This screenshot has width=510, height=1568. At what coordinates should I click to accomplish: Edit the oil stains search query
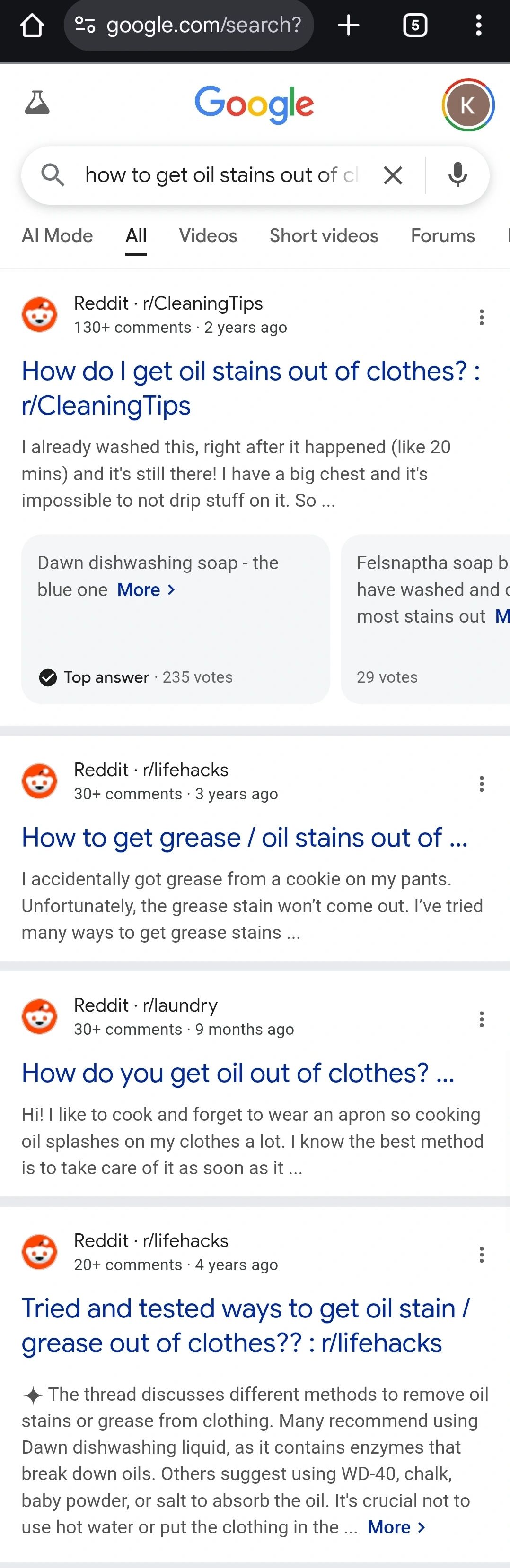tap(220, 175)
